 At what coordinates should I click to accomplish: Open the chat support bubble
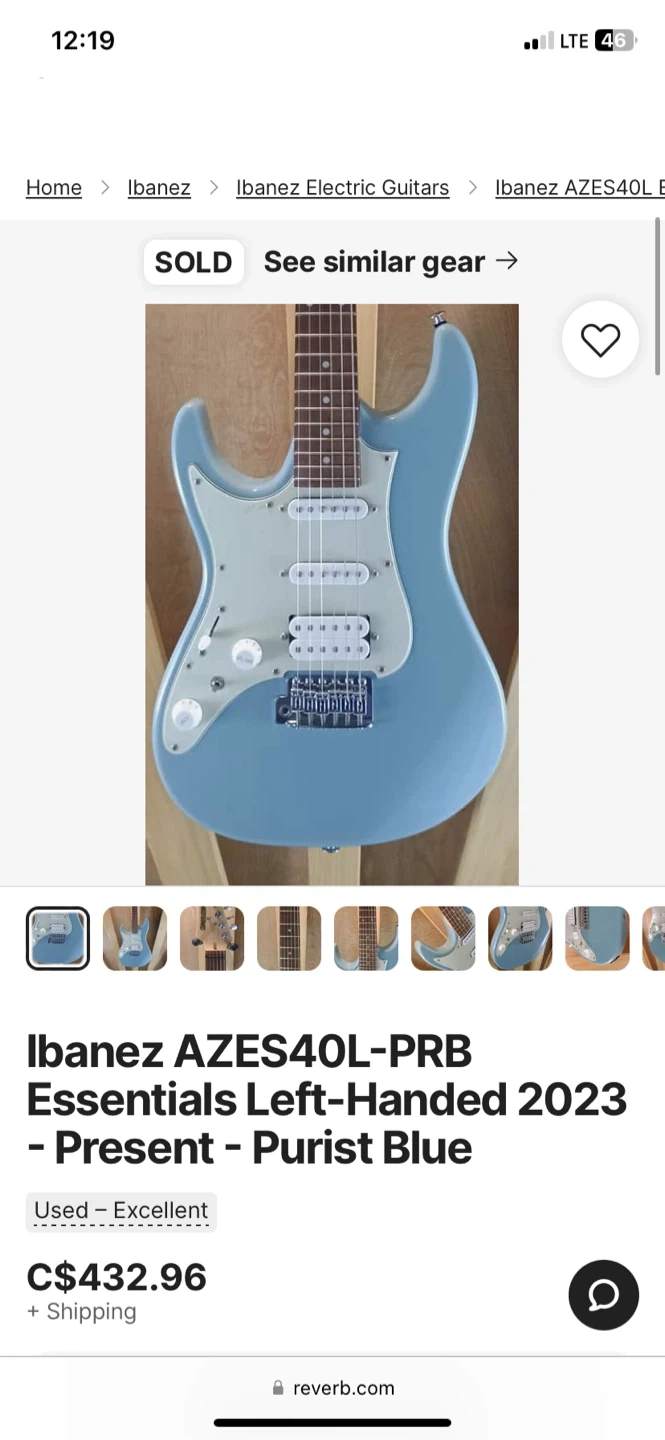(603, 1295)
